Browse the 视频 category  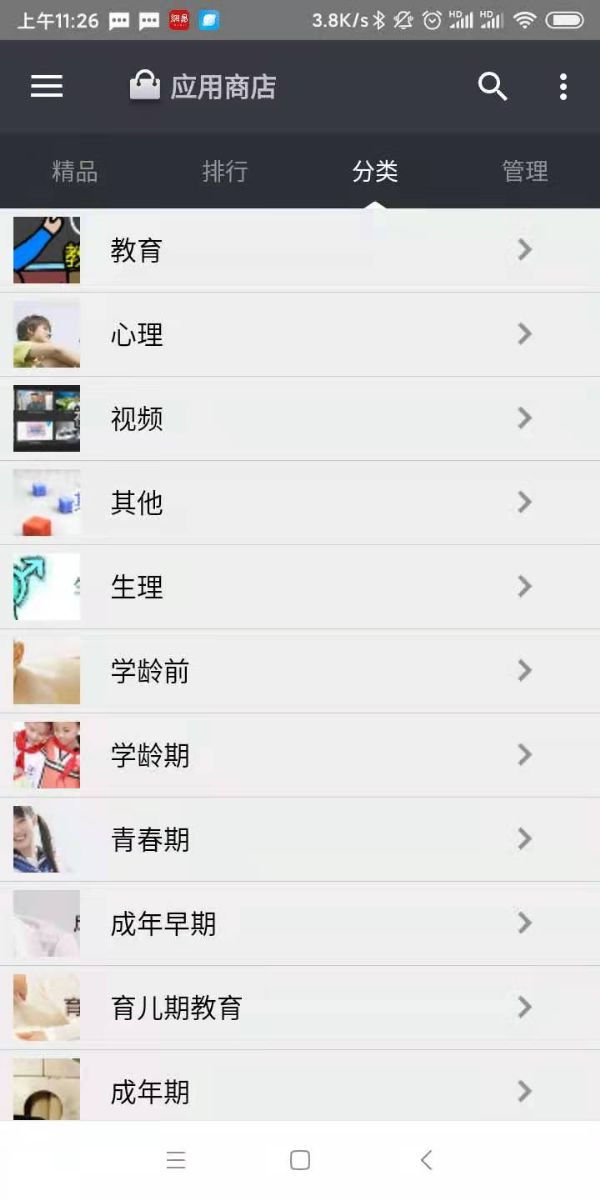point(300,418)
